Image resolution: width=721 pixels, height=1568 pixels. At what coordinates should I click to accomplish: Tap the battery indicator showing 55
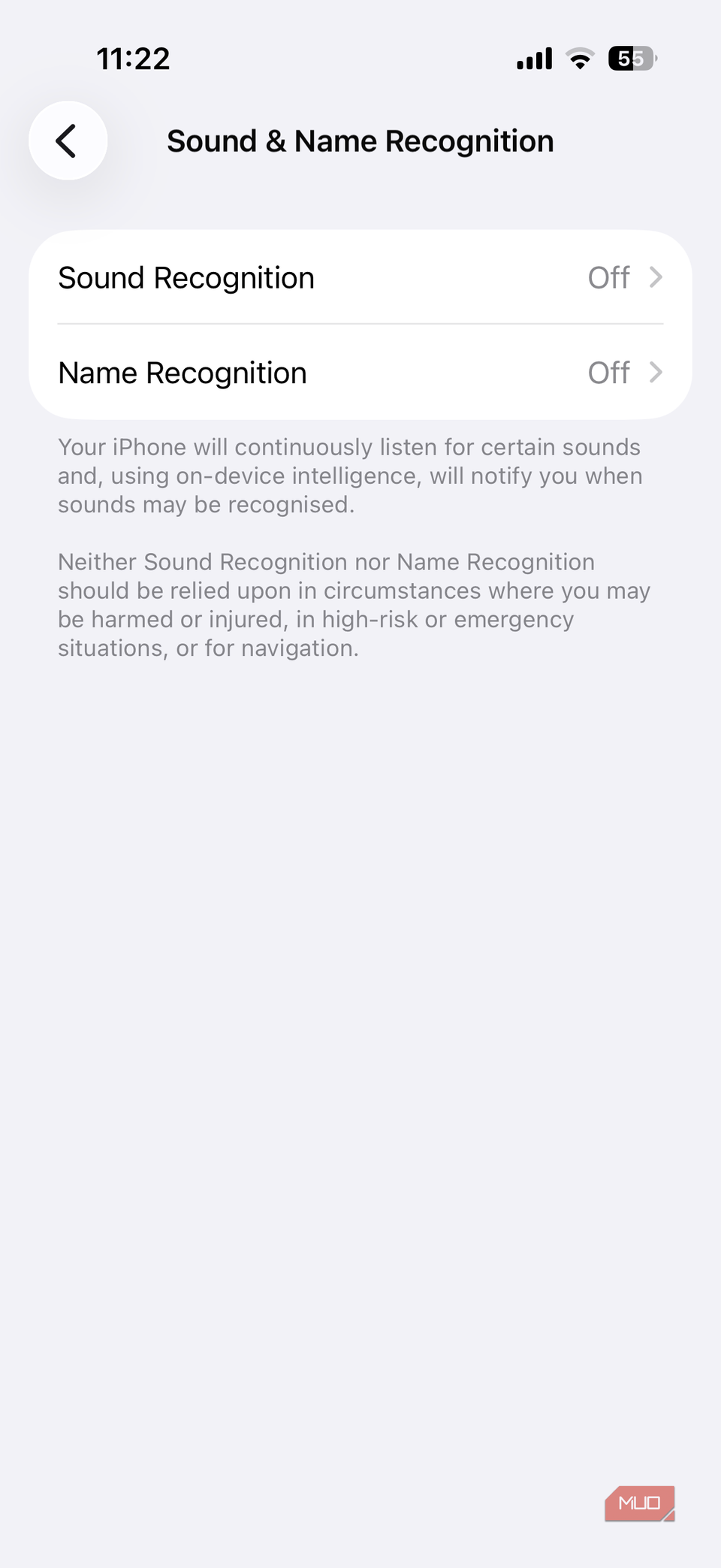[631, 58]
